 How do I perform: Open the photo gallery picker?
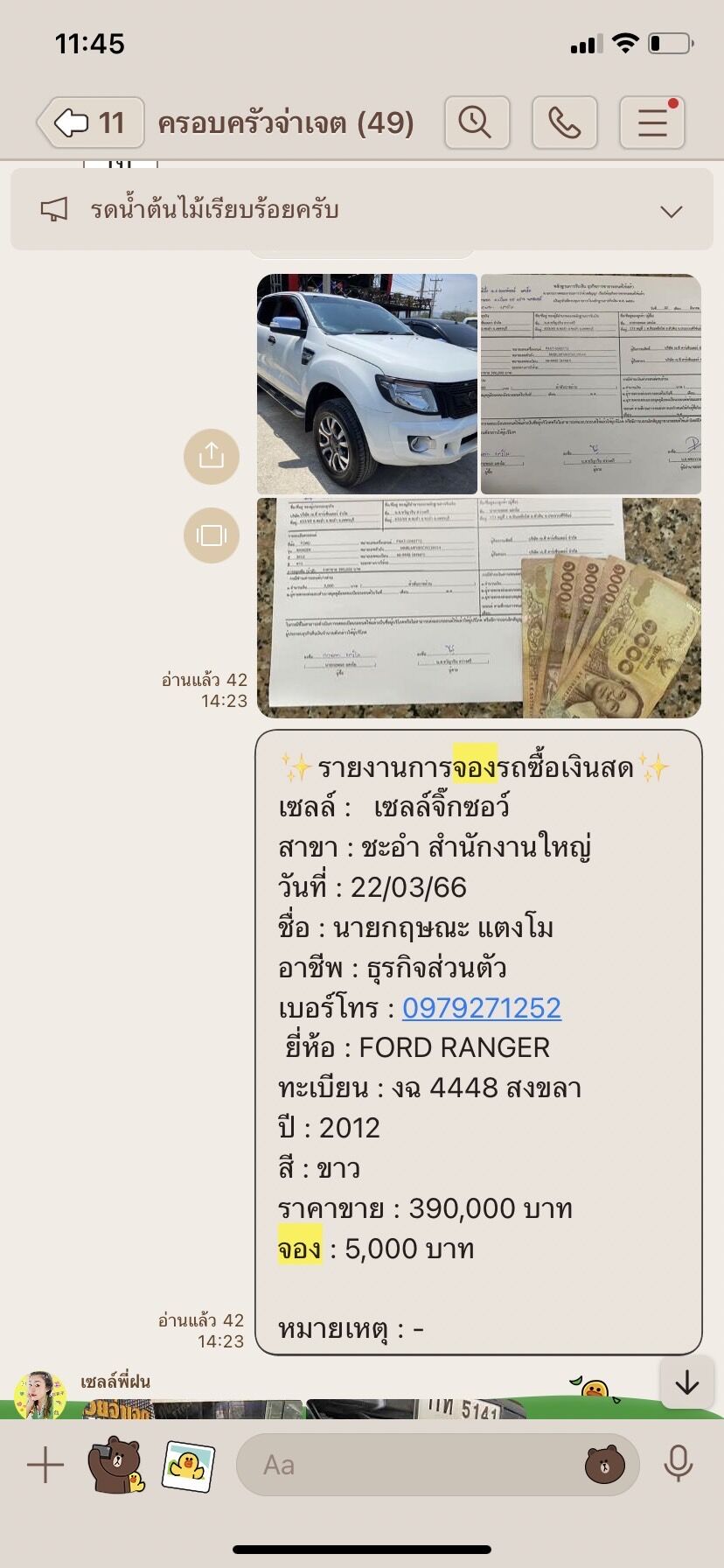188,1466
